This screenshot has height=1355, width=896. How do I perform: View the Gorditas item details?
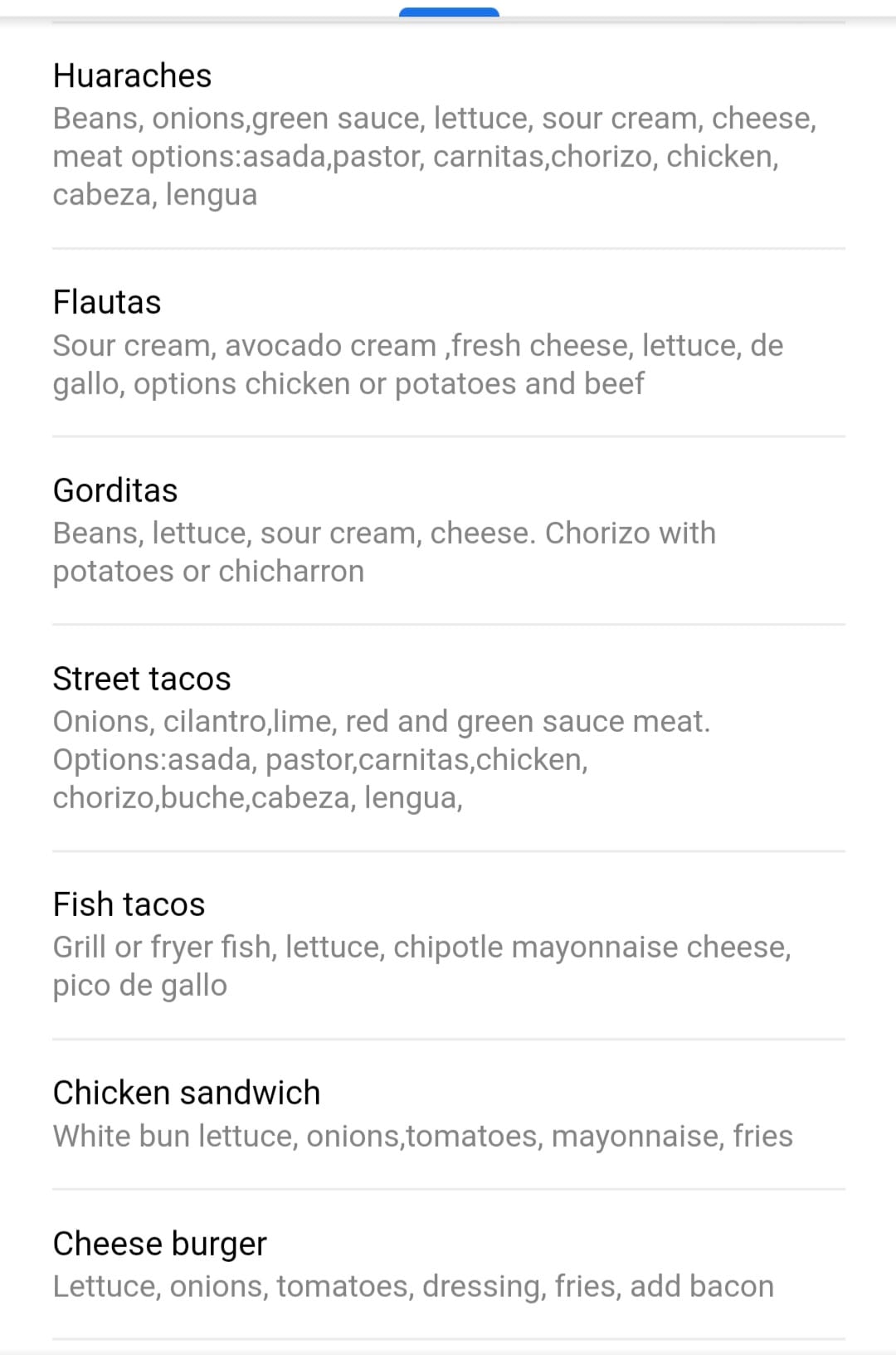point(115,490)
